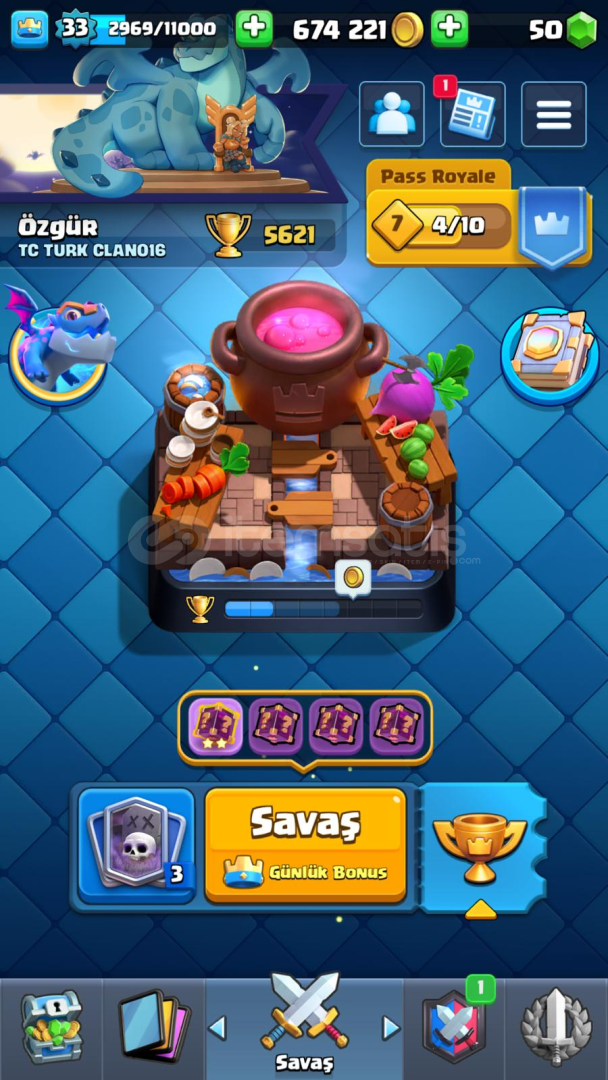
Task: Open the hamburger menu
Action: coord(554,114)
